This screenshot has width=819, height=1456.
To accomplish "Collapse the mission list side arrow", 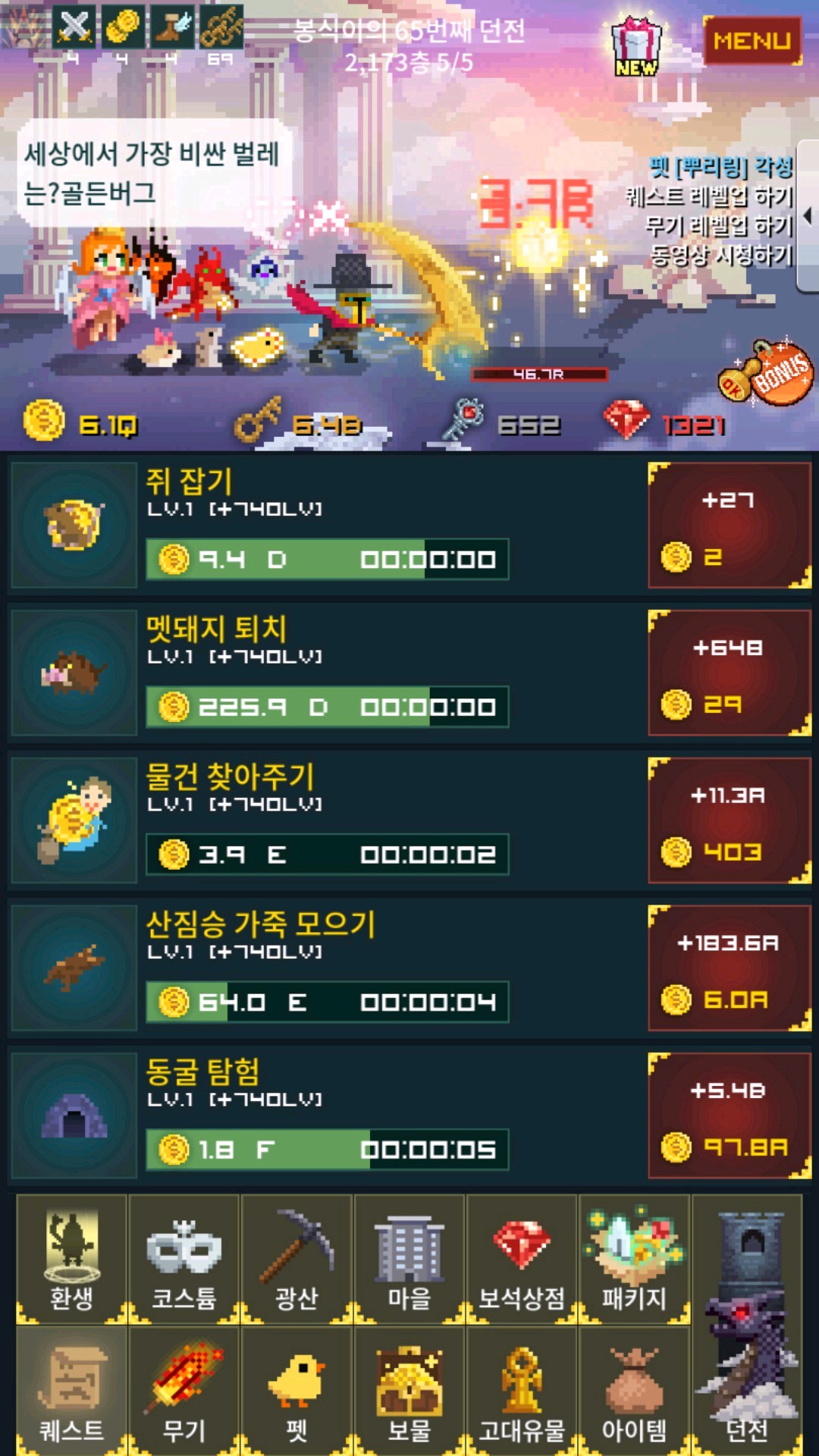I will [x=808, y=216].
